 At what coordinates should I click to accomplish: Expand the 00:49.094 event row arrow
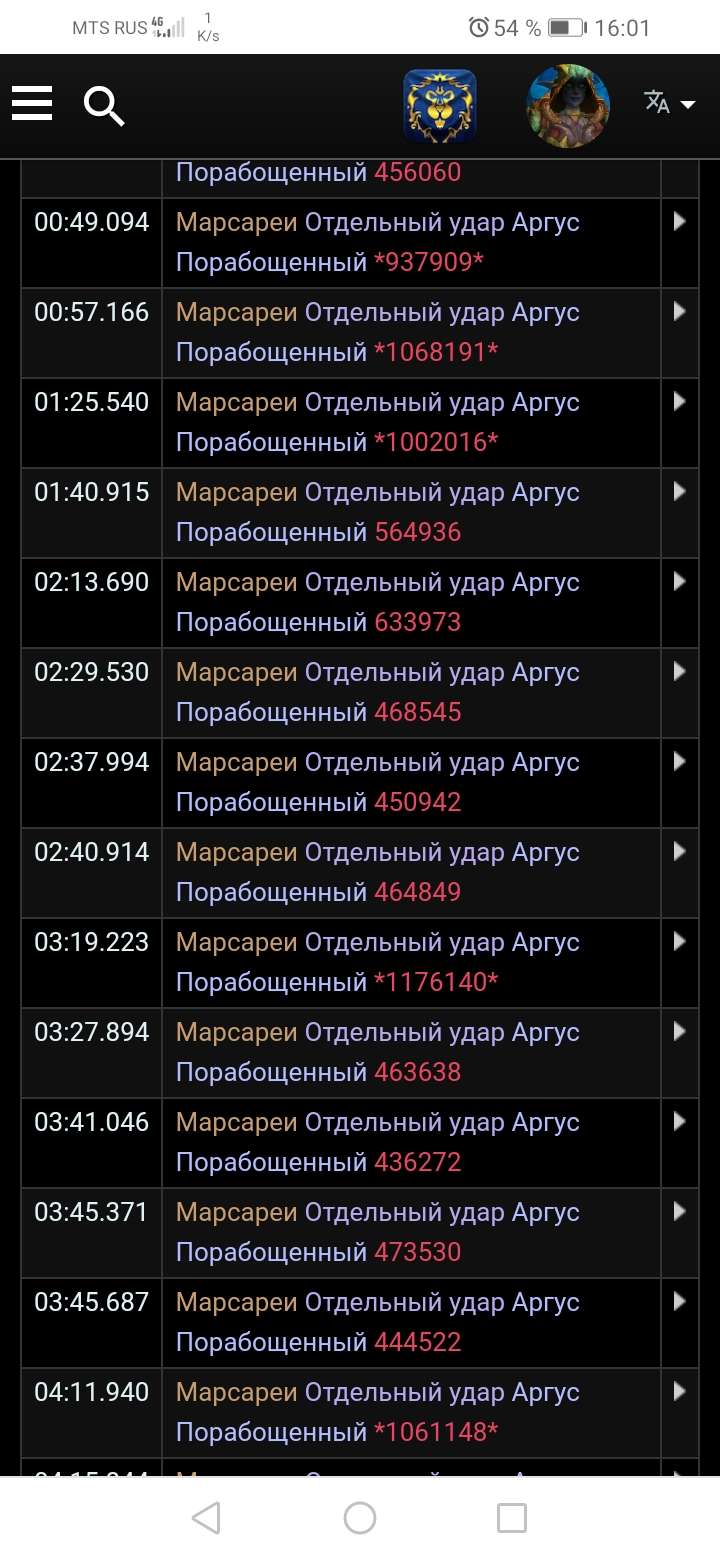point(680,222)
